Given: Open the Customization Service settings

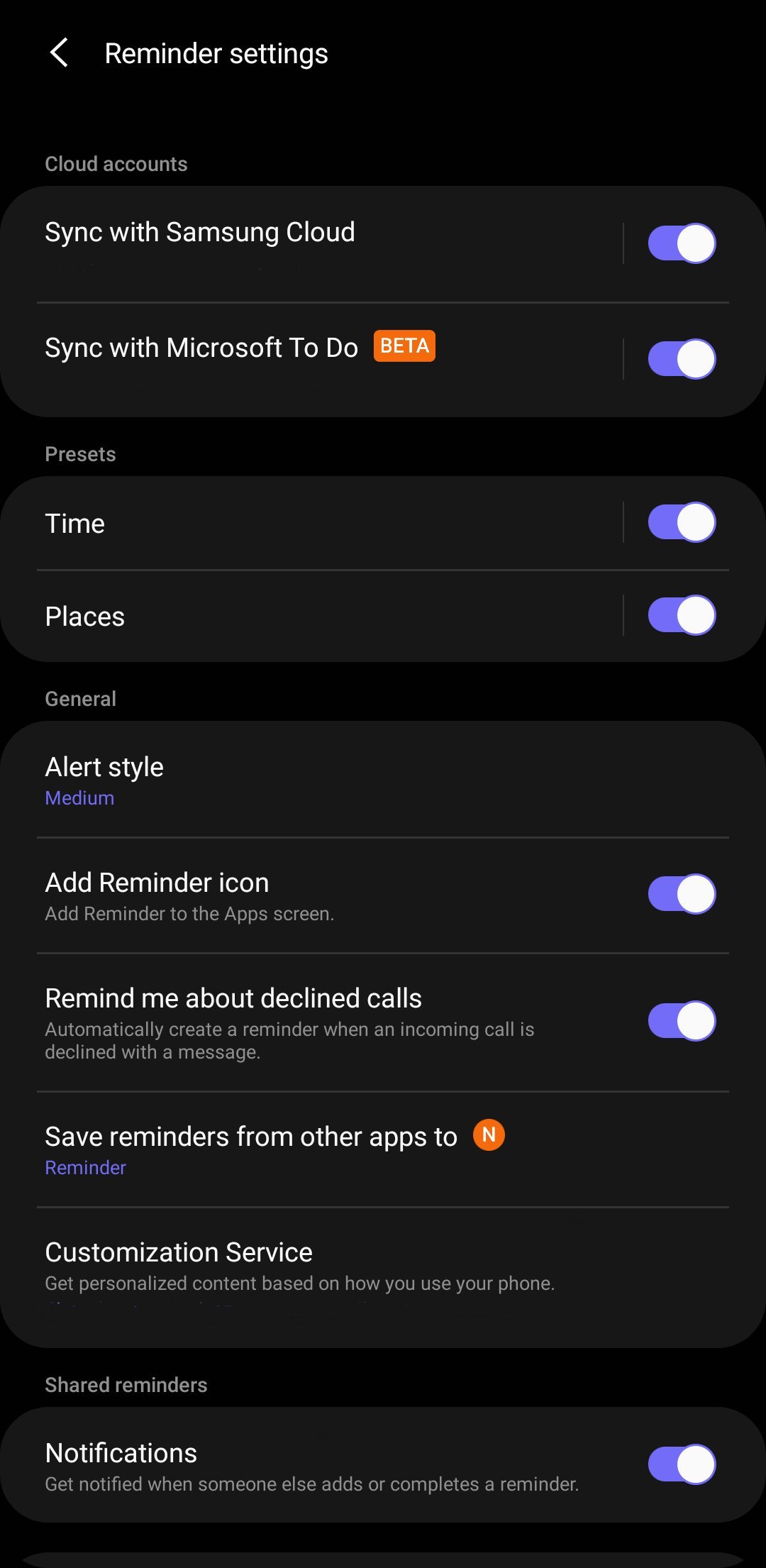Looking at the screenshot, I should pos(284,1266).
